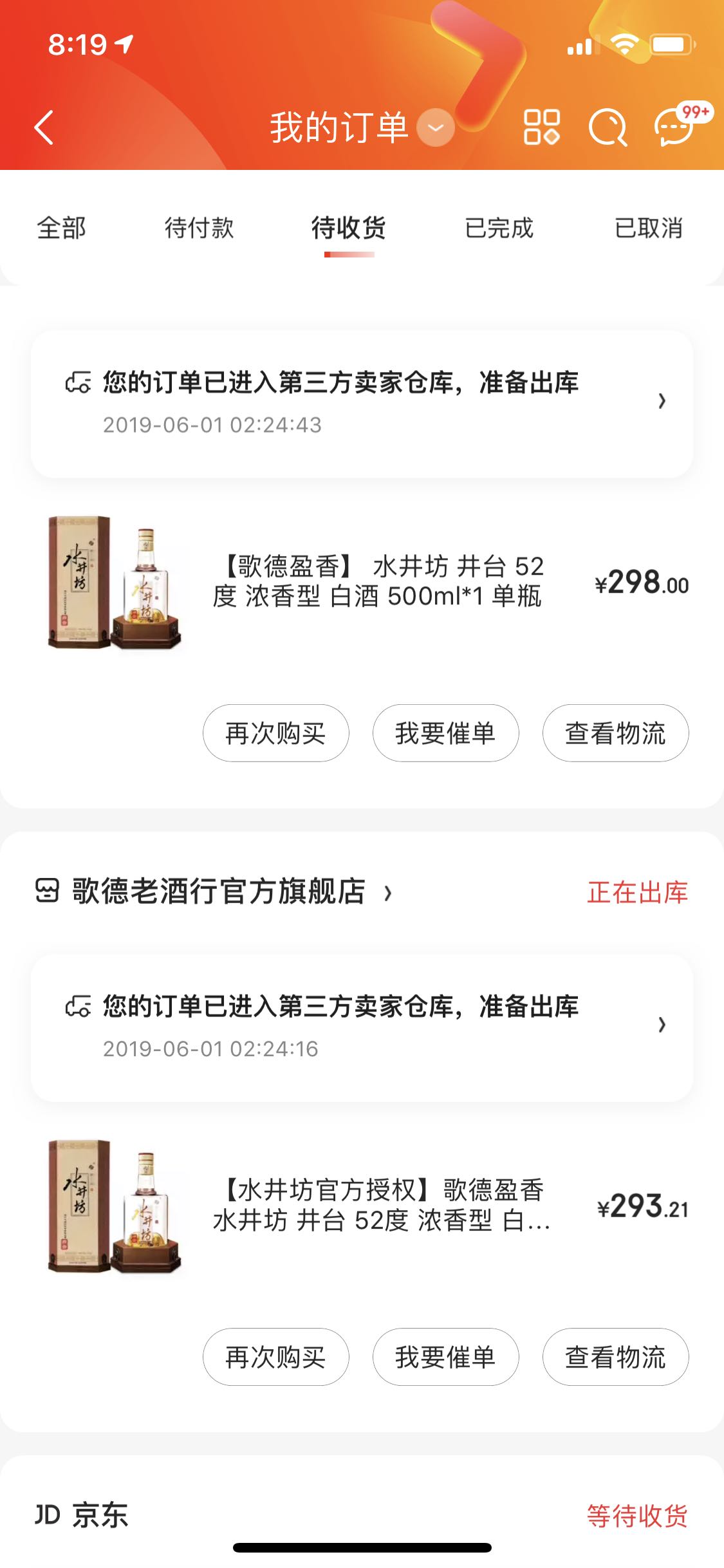Screen dimensions: 724x1568
Task: Tap 查看物流 for the ¥293.21 order
Action: (615, 1357)
